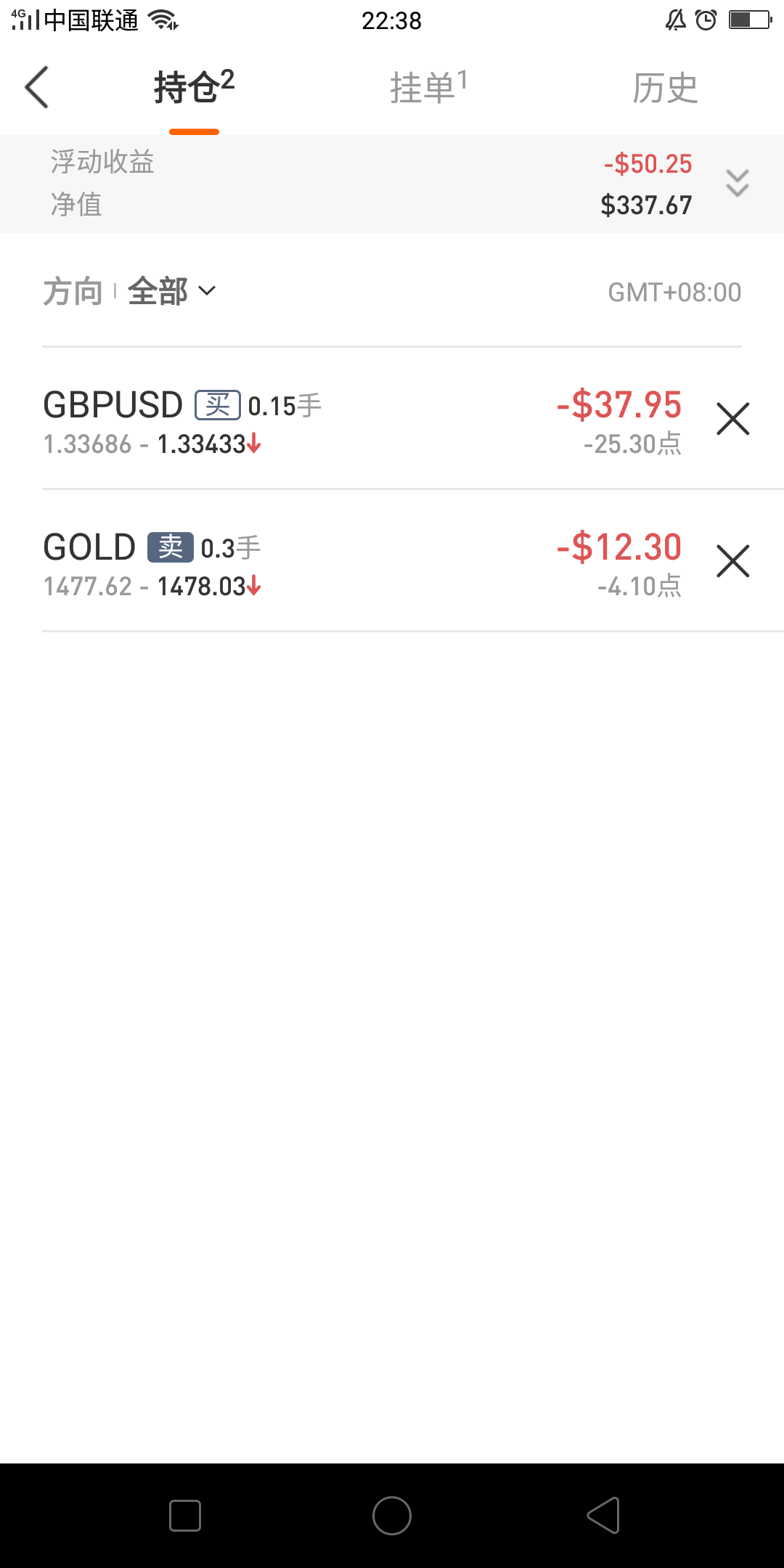Viewport: 784px width, 1568px height.
Task: Go back using the top-left arrow
Action: coord(37,88)
